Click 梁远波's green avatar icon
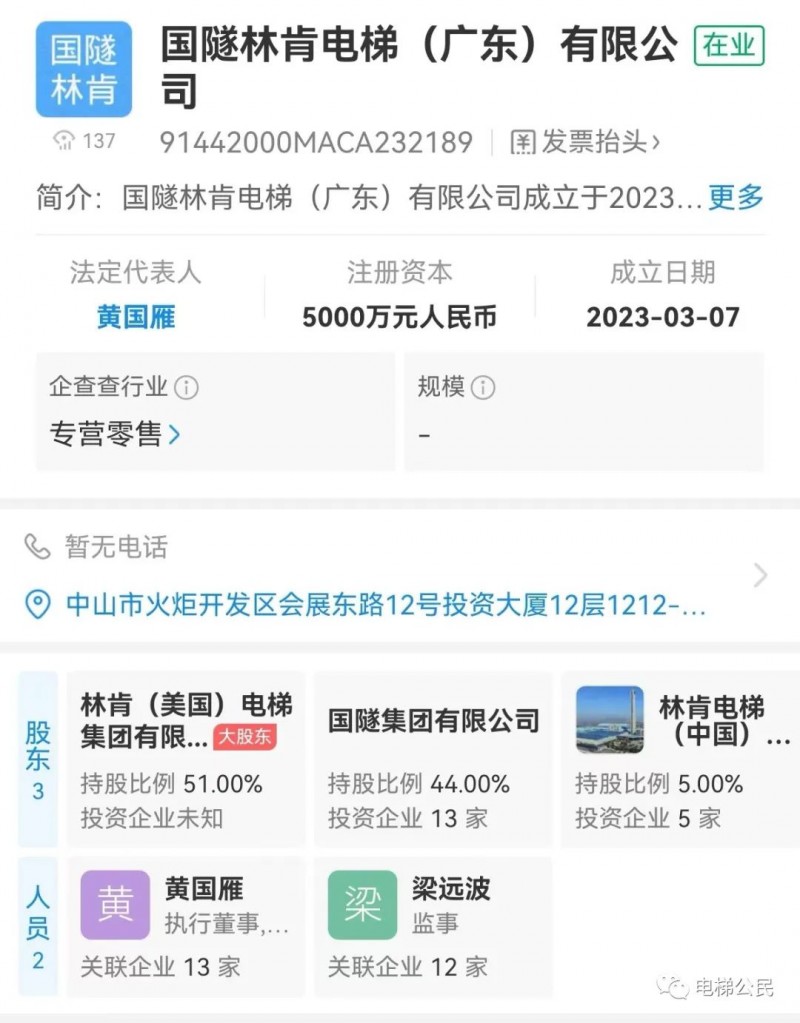The image size is (800, 1023). pyautogui.click(x=361, y=905)
